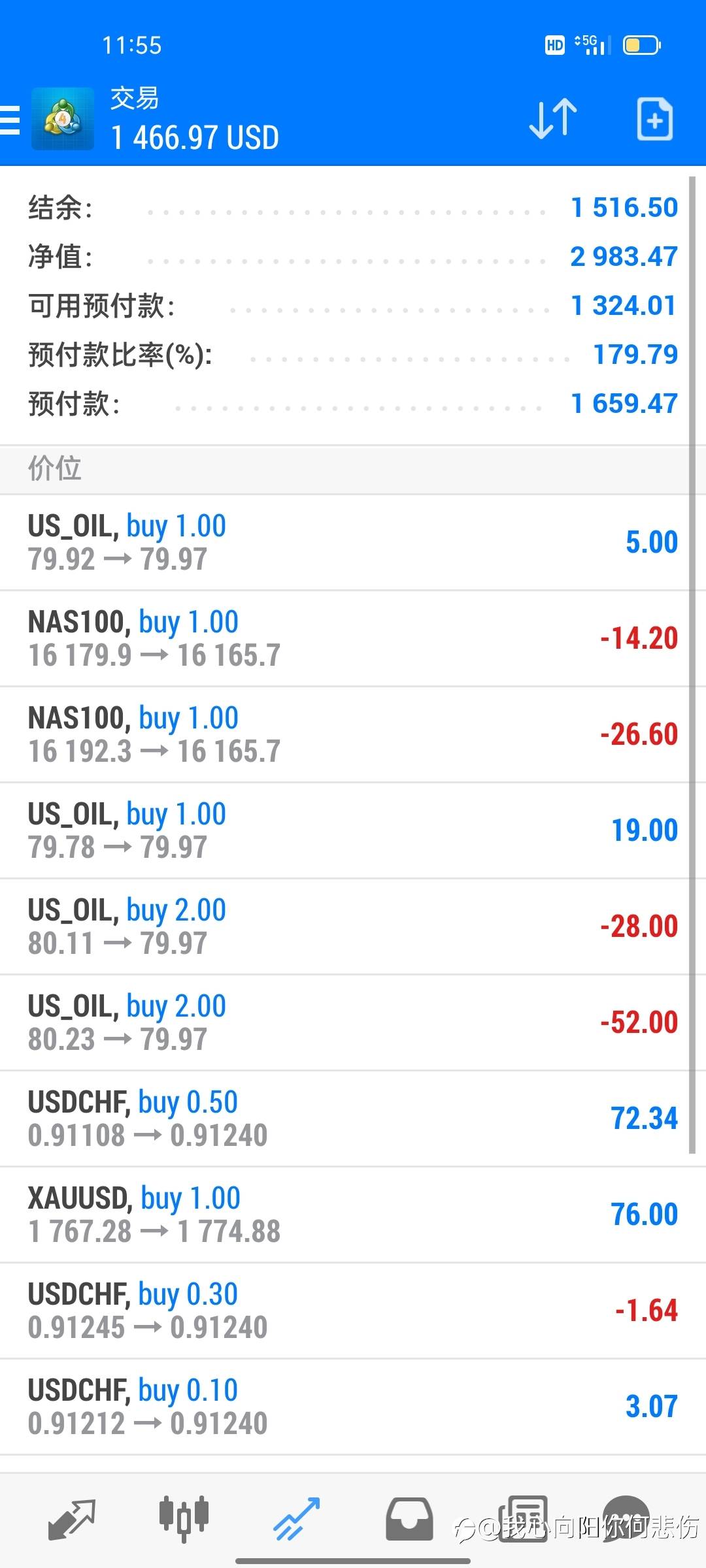Switch to the Quotes tab
The height and width of the screenshot is (1568, 706).
72,1518
